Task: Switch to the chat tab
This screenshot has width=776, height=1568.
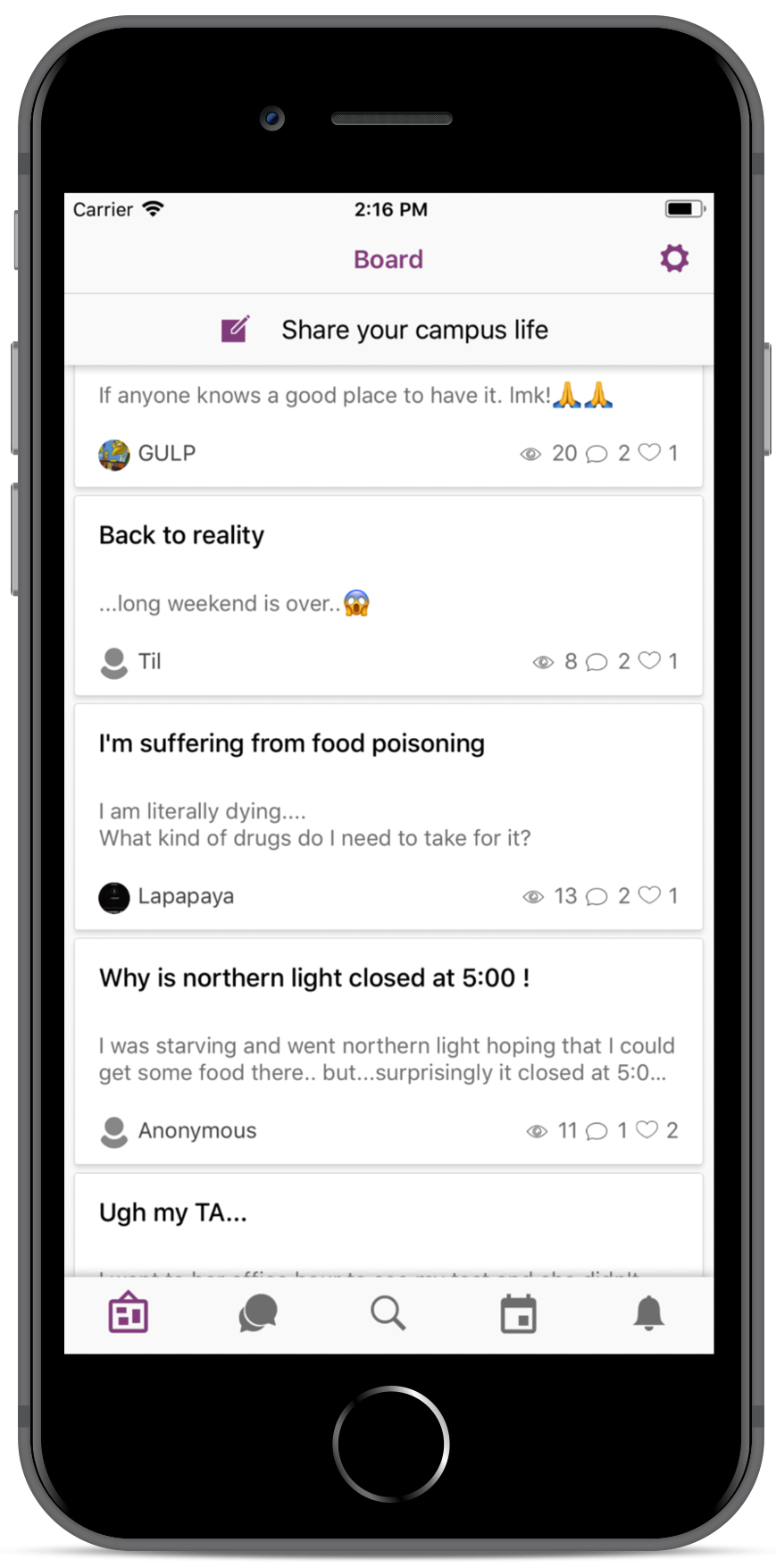Action: coord(258,1313)
